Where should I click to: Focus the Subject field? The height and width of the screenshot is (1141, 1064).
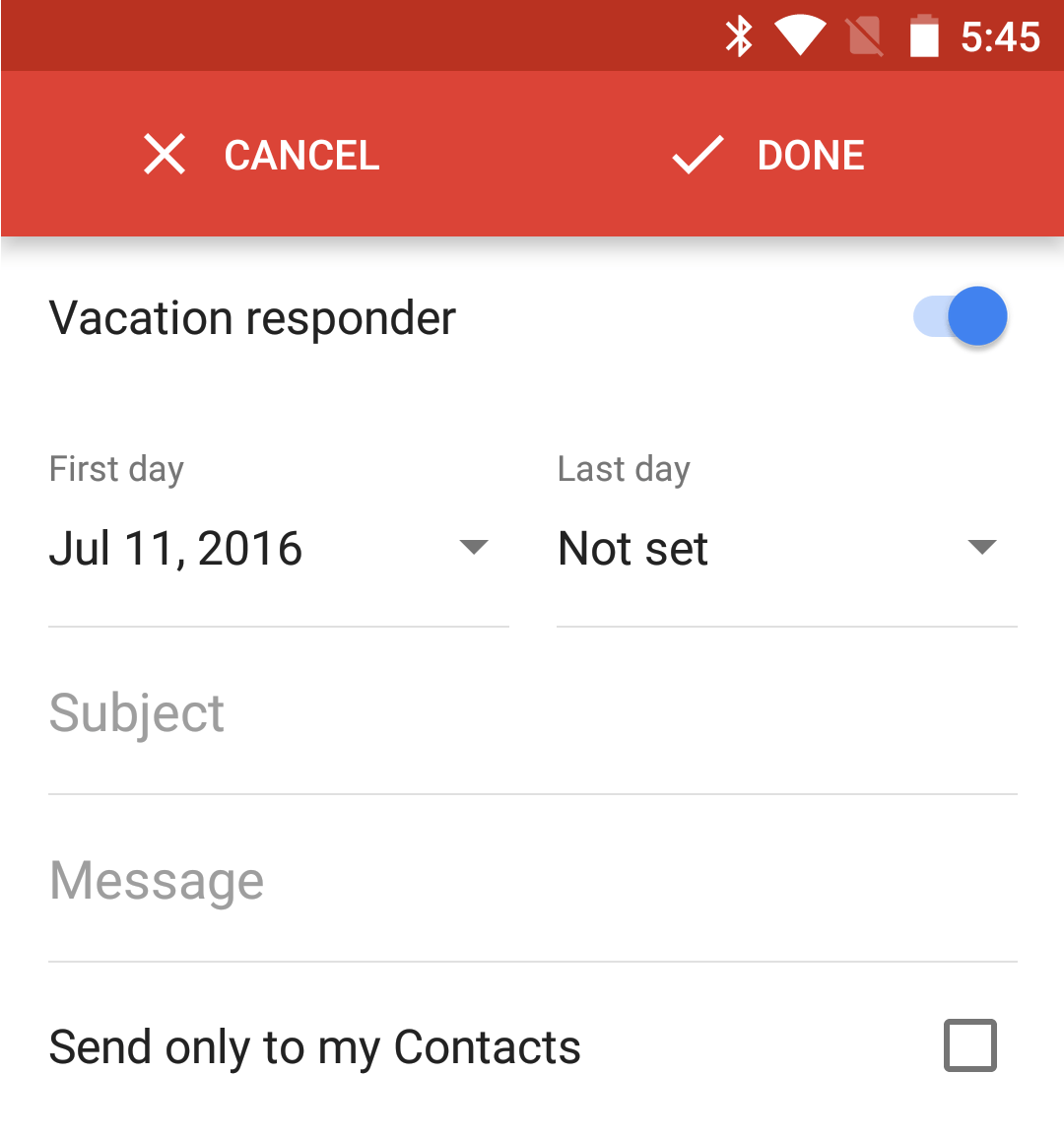[x=532, y=713]
